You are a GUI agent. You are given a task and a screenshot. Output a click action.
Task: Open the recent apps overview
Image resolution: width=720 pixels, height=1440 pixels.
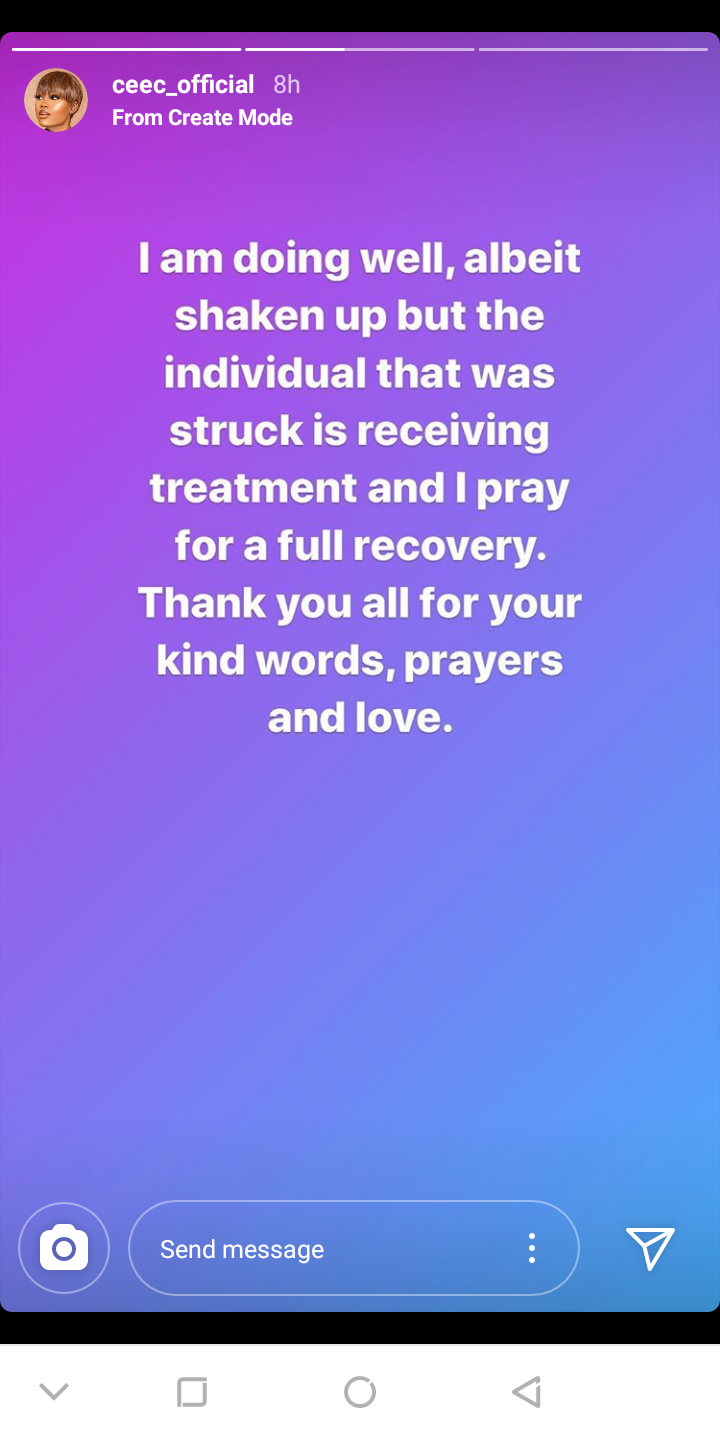tap(192, 1392)
